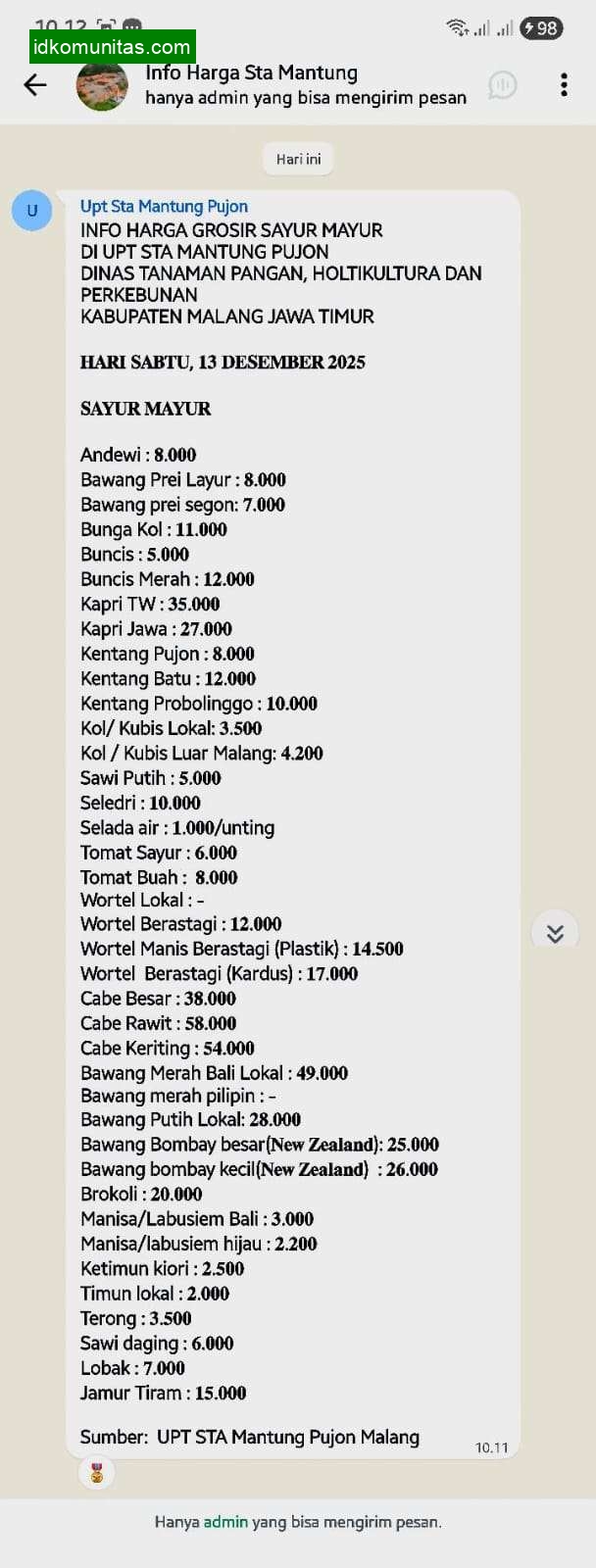Start a voice chat from header icon
This screenshot has height=1568, width=596.
point(503,85)
